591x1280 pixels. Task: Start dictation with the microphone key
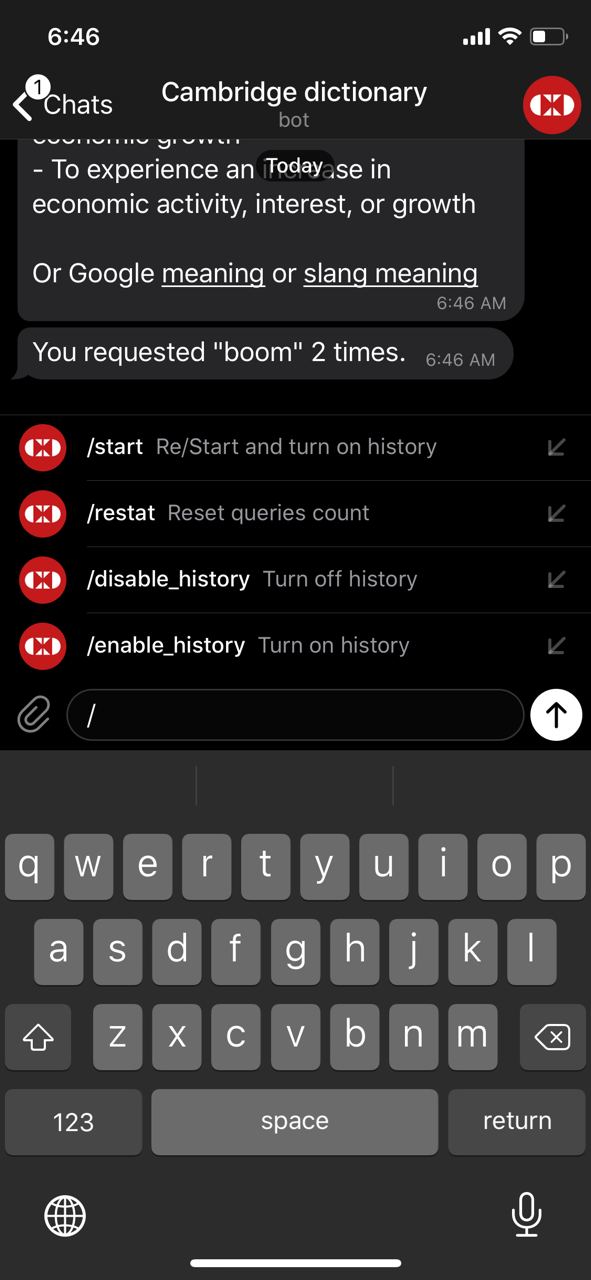526,1215
